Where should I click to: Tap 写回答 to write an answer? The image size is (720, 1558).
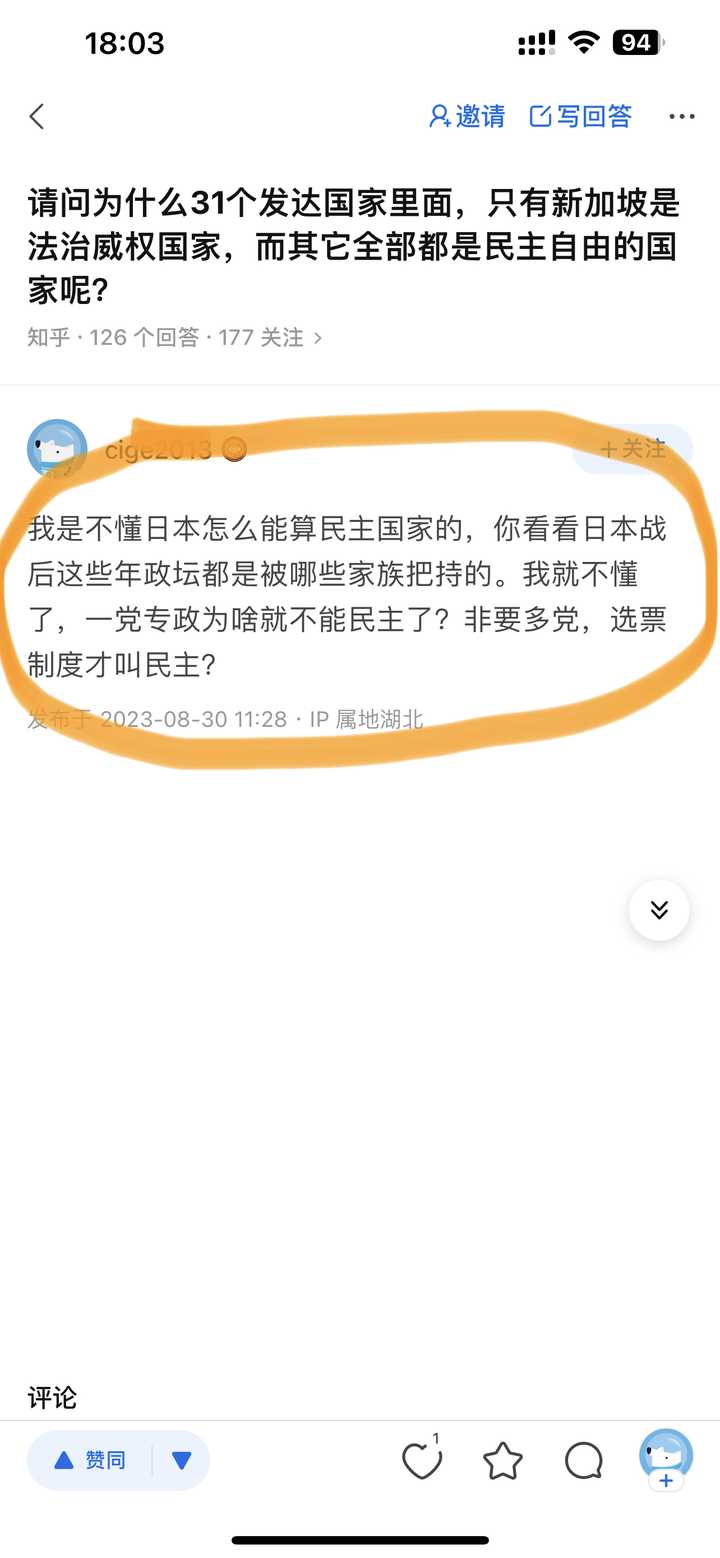(x=580, y=116)
